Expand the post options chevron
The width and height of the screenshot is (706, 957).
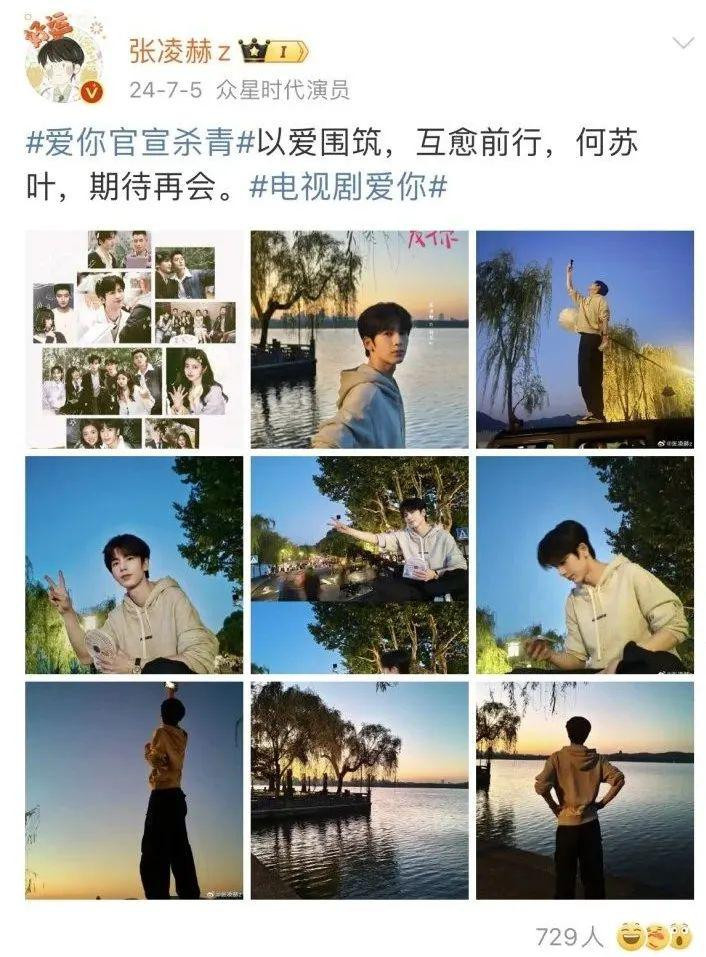coord(683,43)
